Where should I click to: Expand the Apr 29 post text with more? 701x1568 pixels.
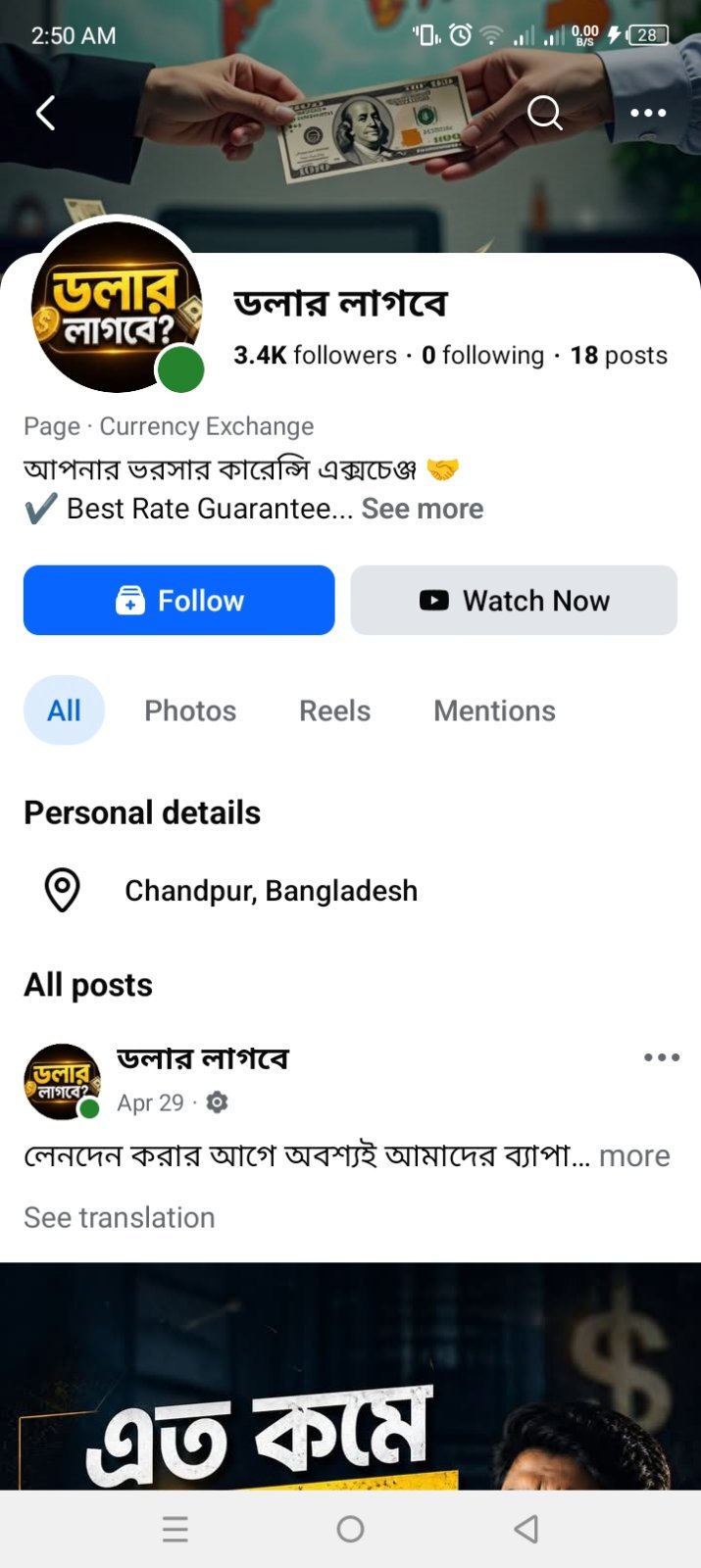pos(634,1156)
